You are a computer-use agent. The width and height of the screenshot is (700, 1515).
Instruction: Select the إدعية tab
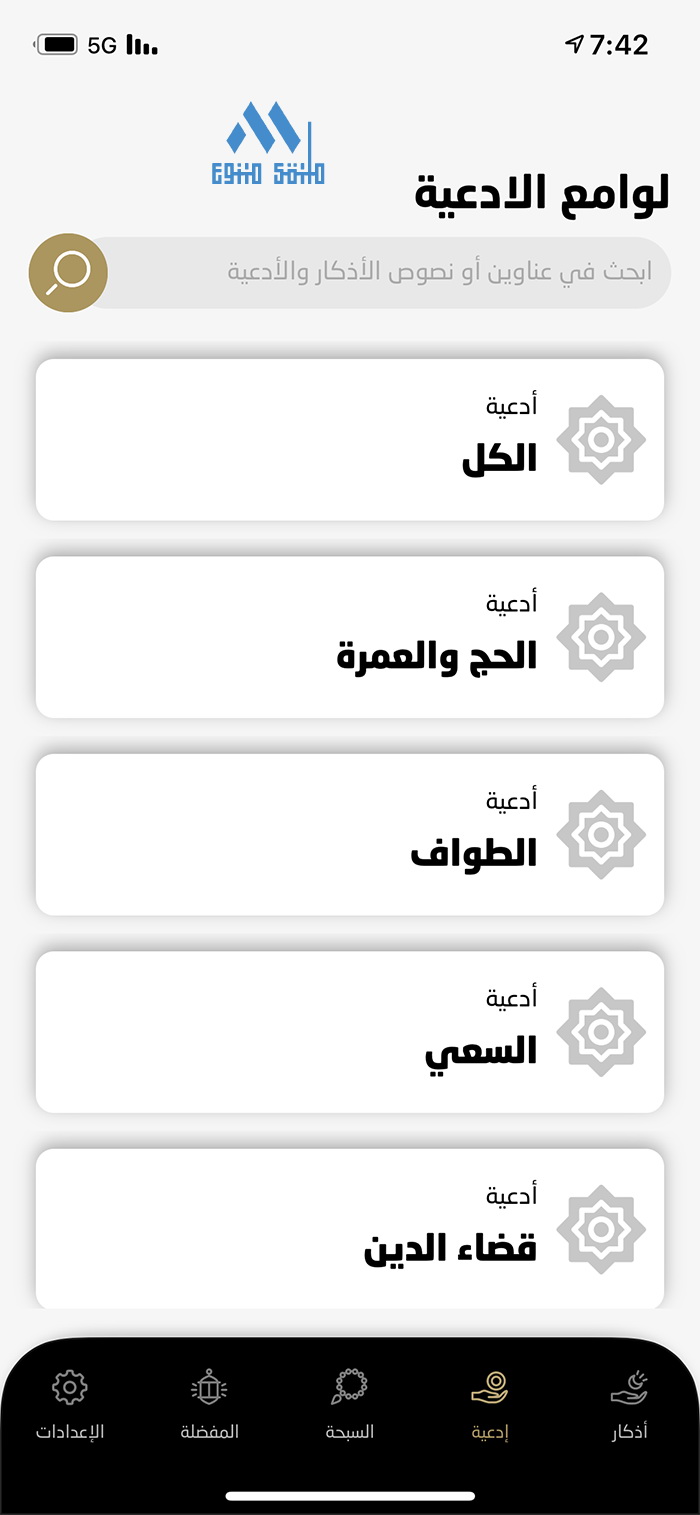[x=490, y=1405]
